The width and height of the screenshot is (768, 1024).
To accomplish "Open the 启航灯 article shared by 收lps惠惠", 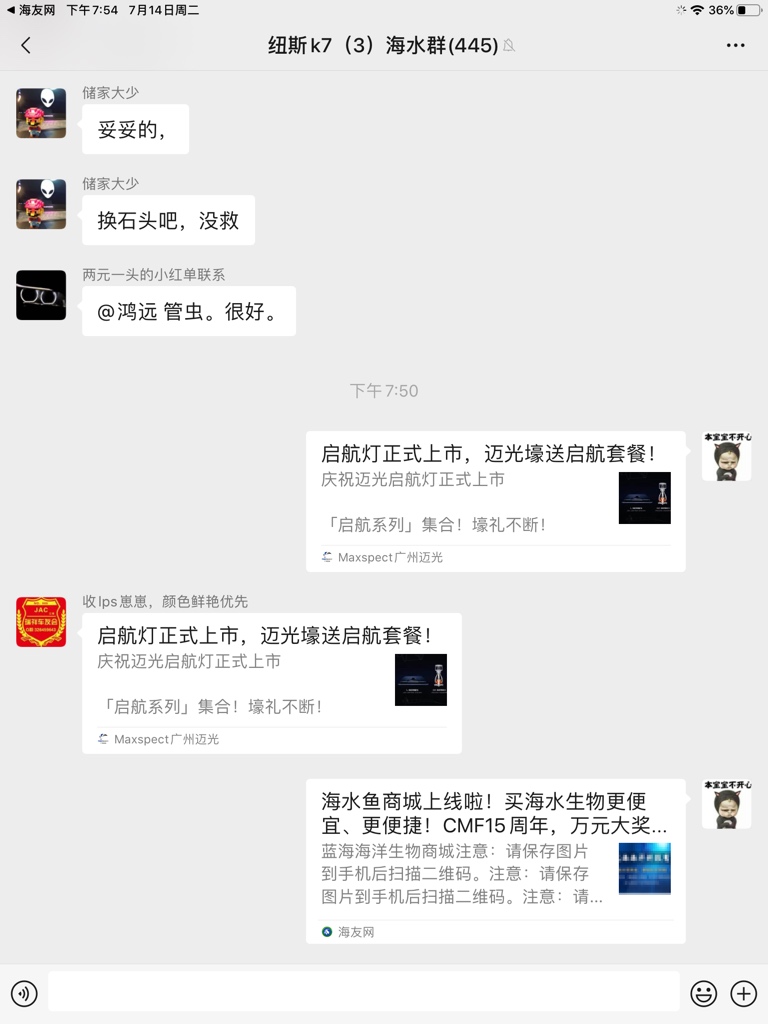I will [271, 682].
